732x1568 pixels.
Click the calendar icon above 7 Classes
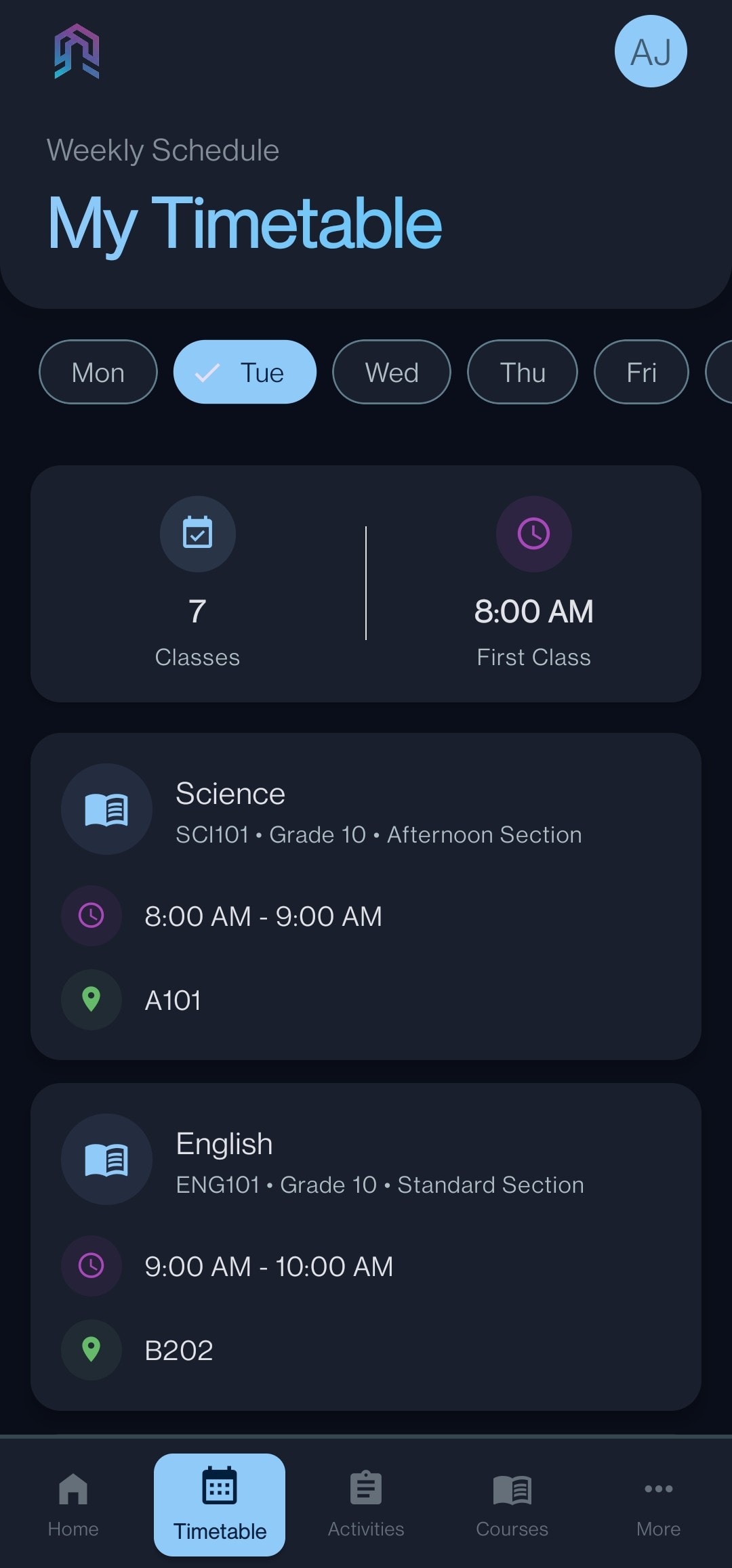pyautogui.click(x=197, y=534)
